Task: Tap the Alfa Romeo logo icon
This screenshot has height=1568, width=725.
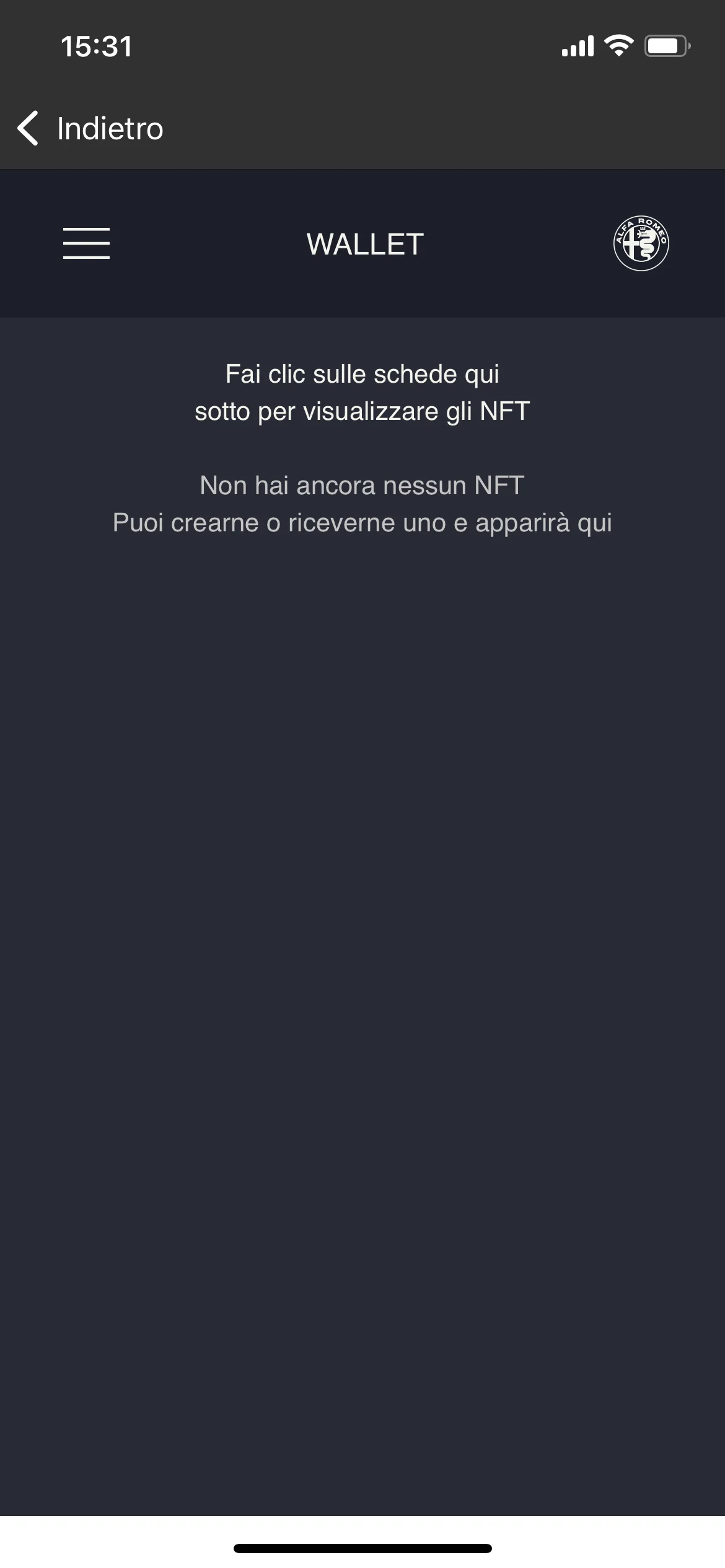Action: pyautogui.click(x=641, y=243)
